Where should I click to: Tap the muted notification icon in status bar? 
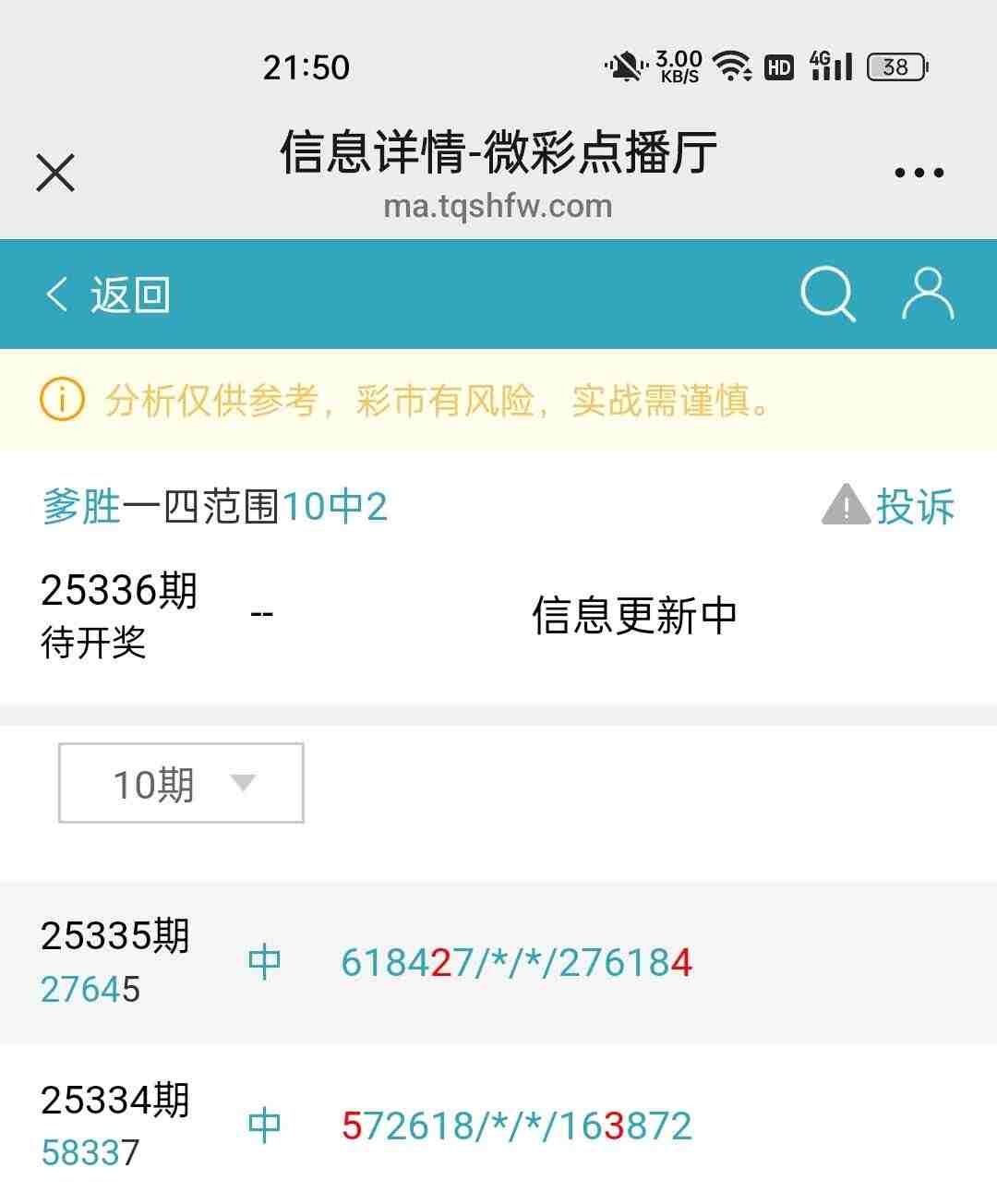click(x=624, y=66)
